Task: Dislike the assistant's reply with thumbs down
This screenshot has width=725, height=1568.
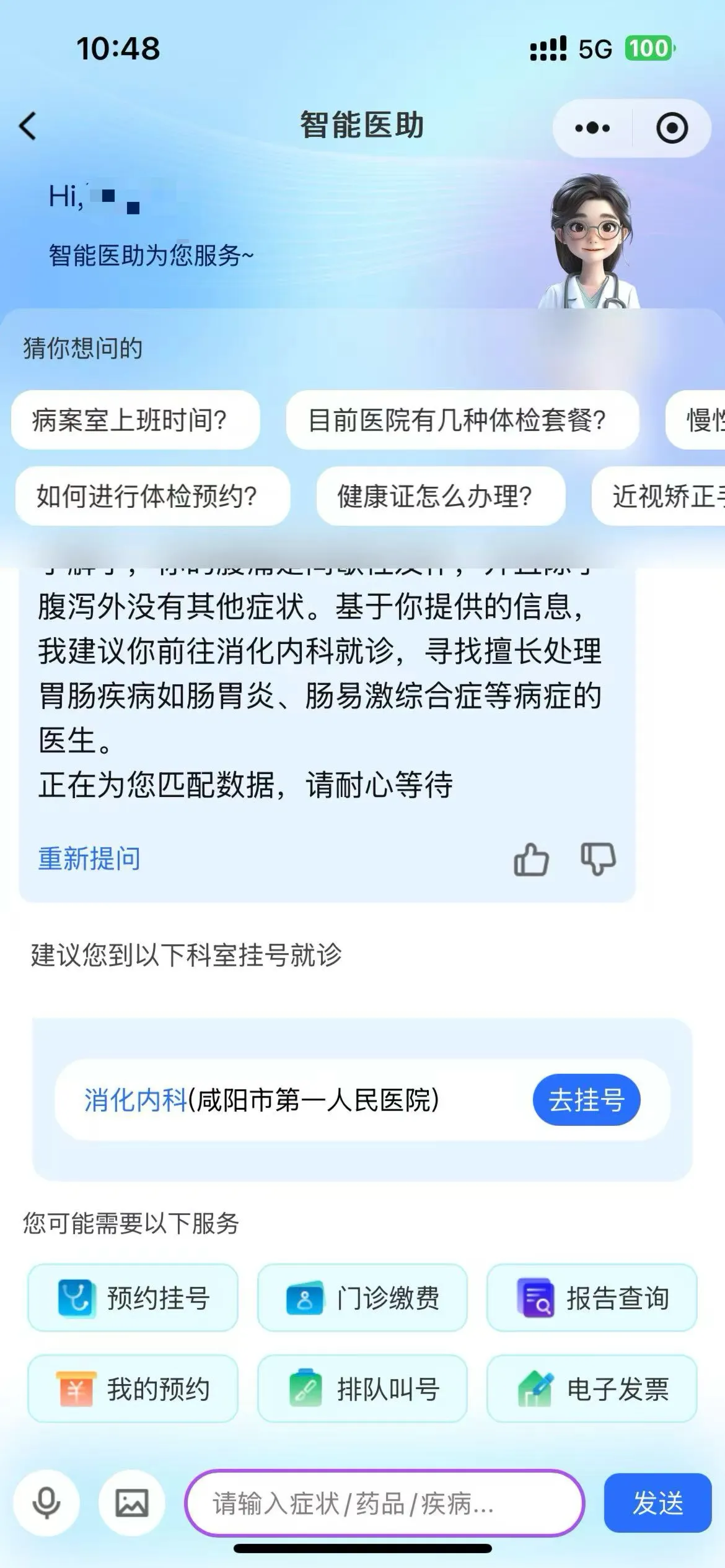Action: point(598,860)
